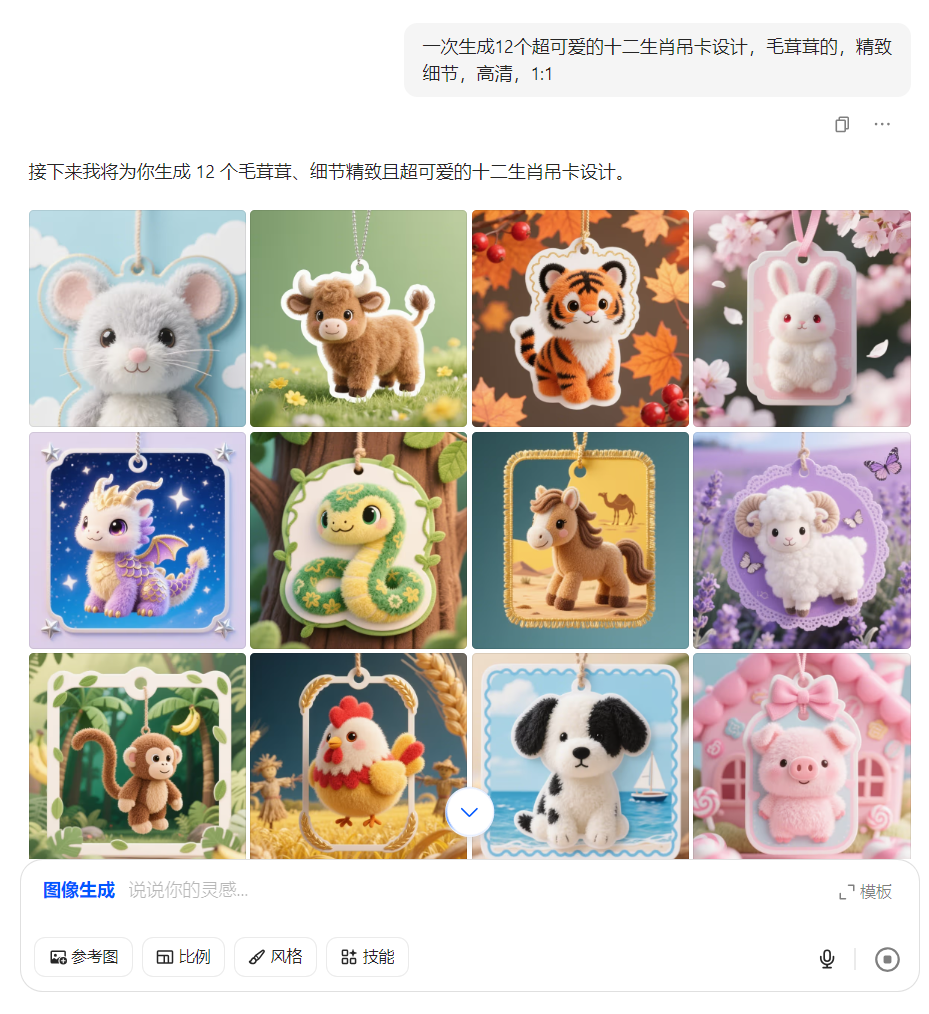Open the purple dragon image
929x1014 pixels.
(137, 540)
